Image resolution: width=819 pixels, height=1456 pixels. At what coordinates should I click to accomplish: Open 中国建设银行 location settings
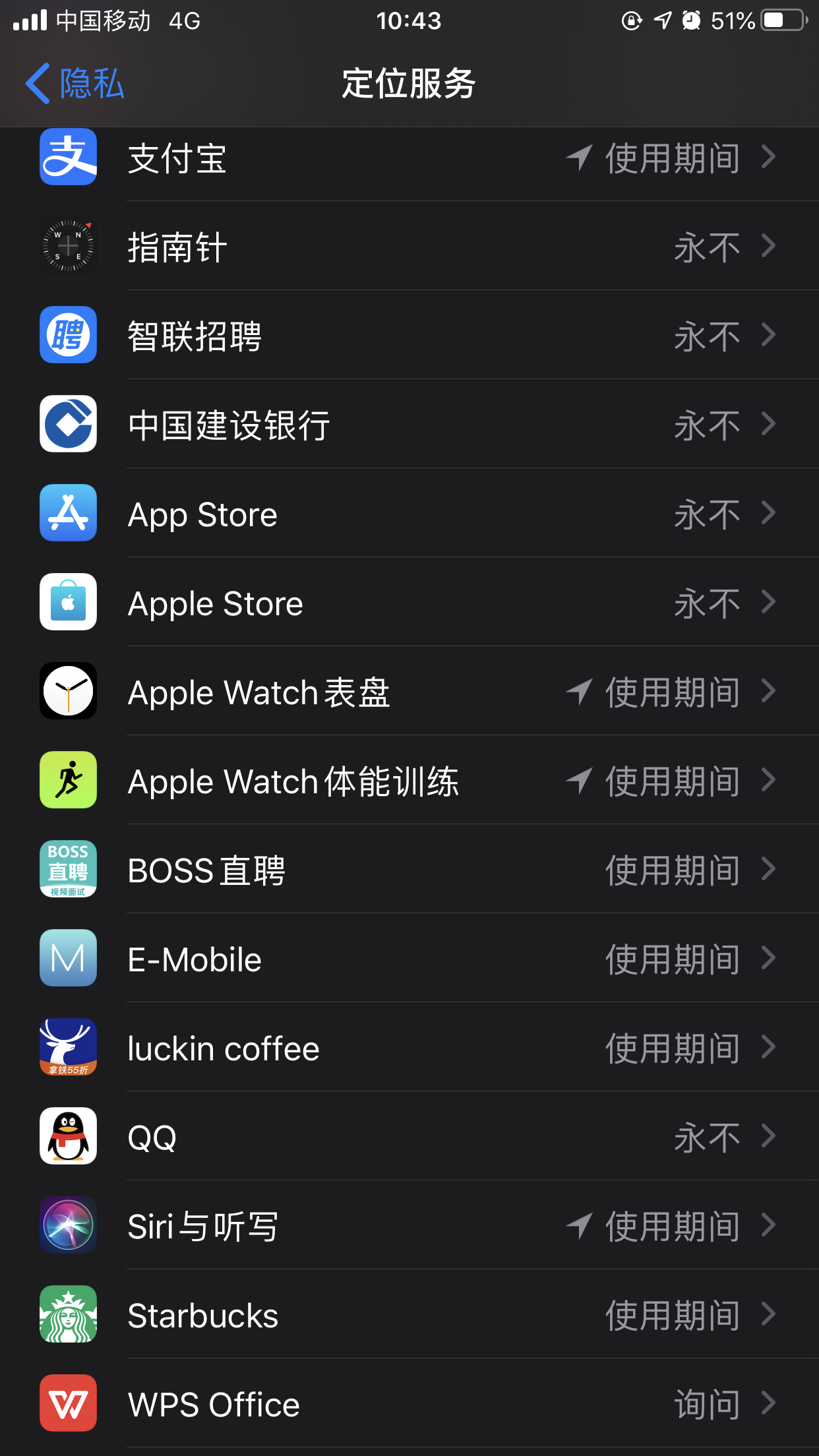[409, 425]
